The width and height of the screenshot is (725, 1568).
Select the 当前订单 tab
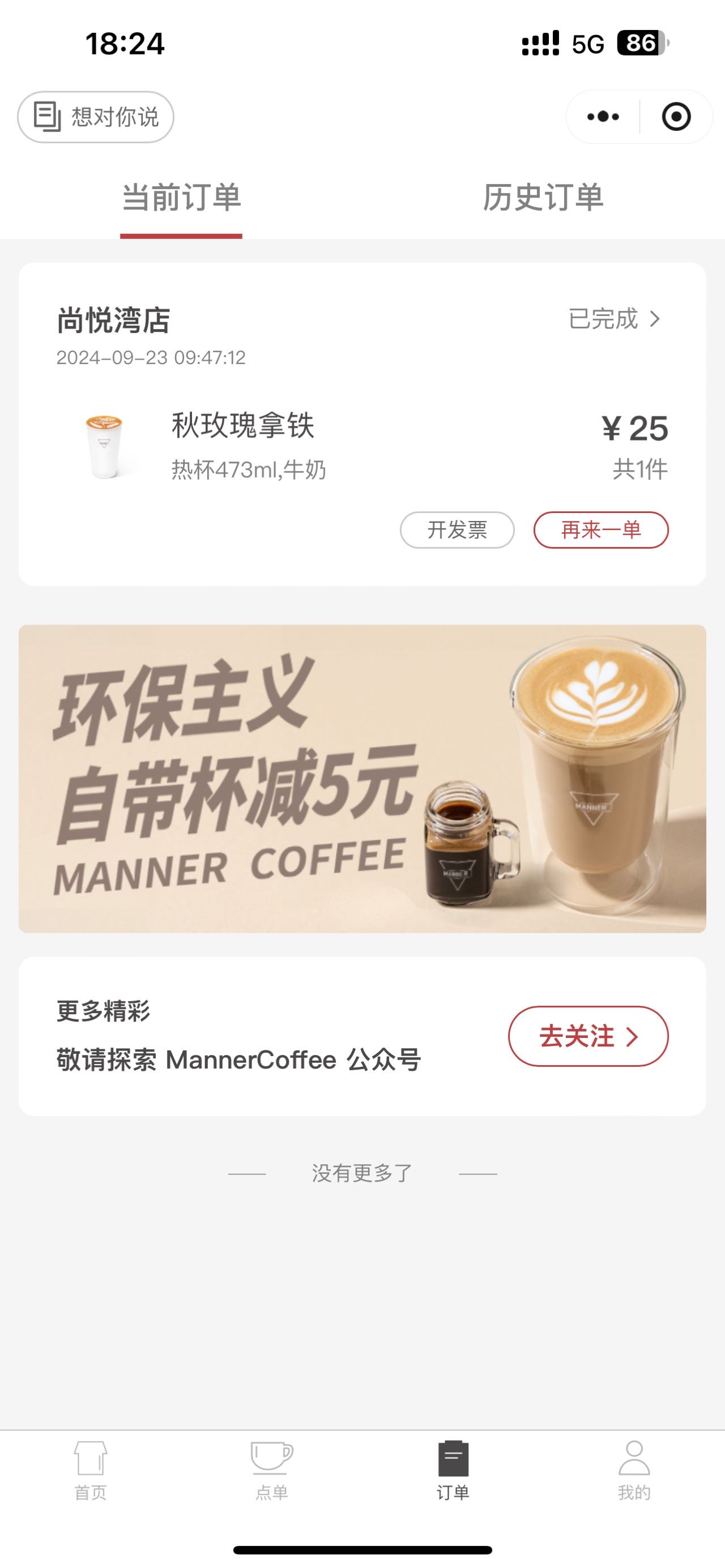tap(181, 198)
